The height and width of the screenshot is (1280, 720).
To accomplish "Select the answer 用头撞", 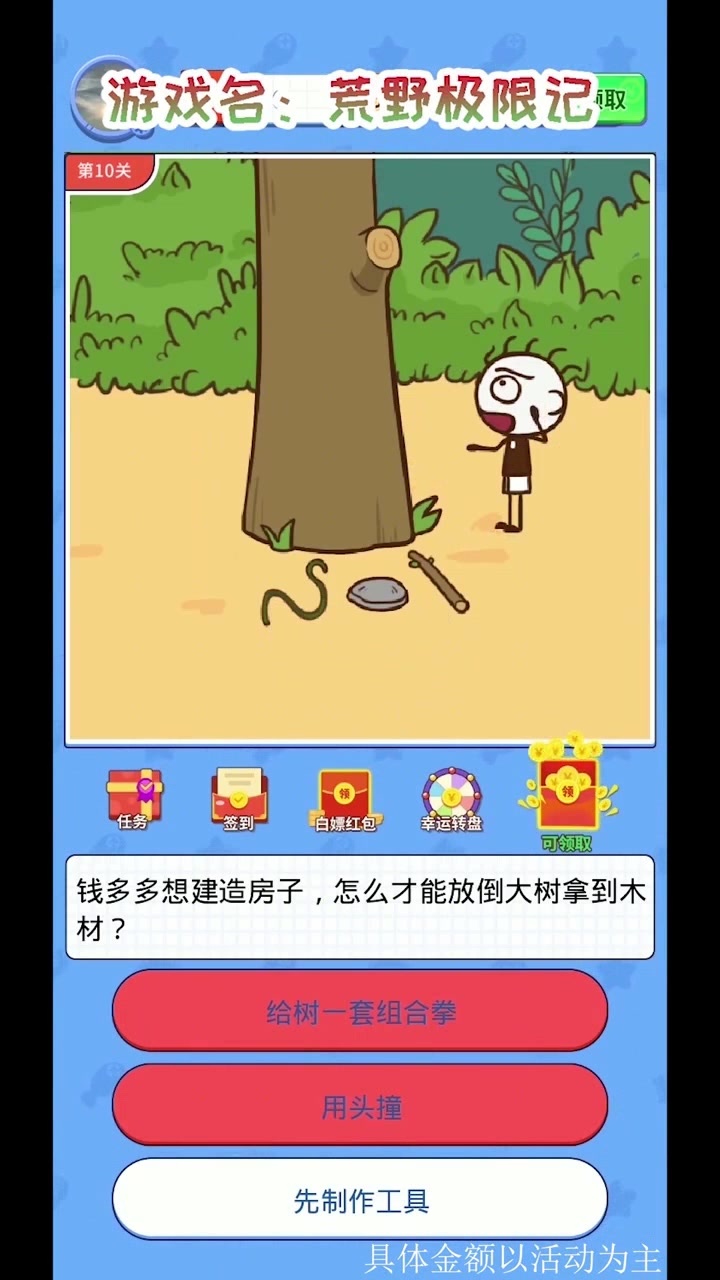I will (360, 1105).
